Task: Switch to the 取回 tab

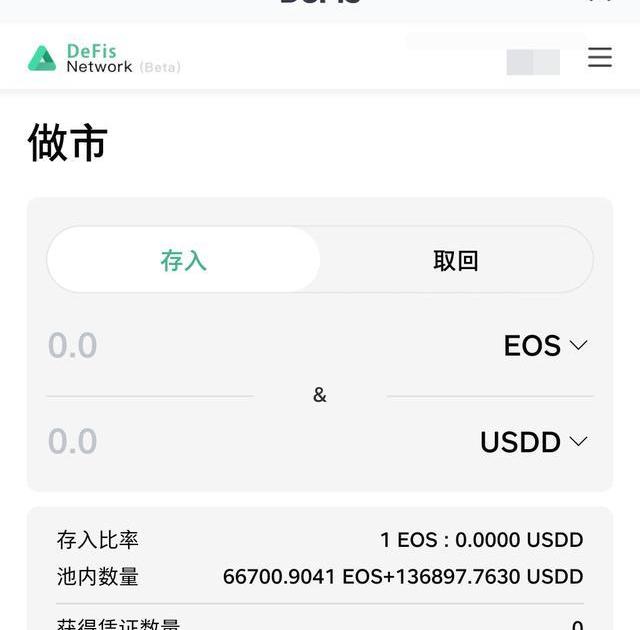Action: (456, 260)
